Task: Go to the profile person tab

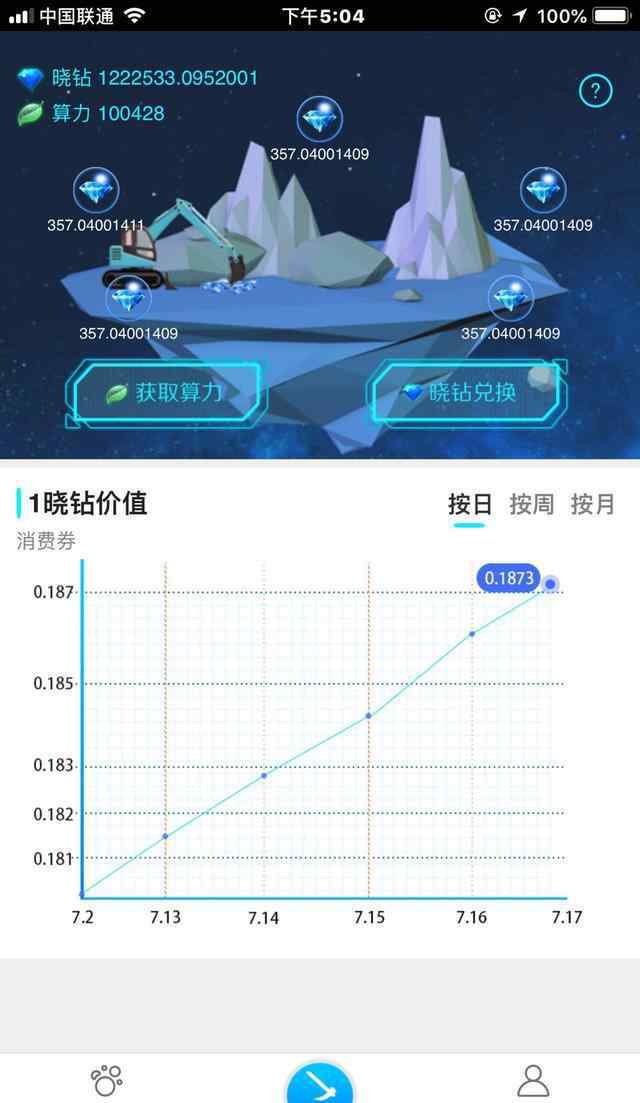Action: 533,1080
